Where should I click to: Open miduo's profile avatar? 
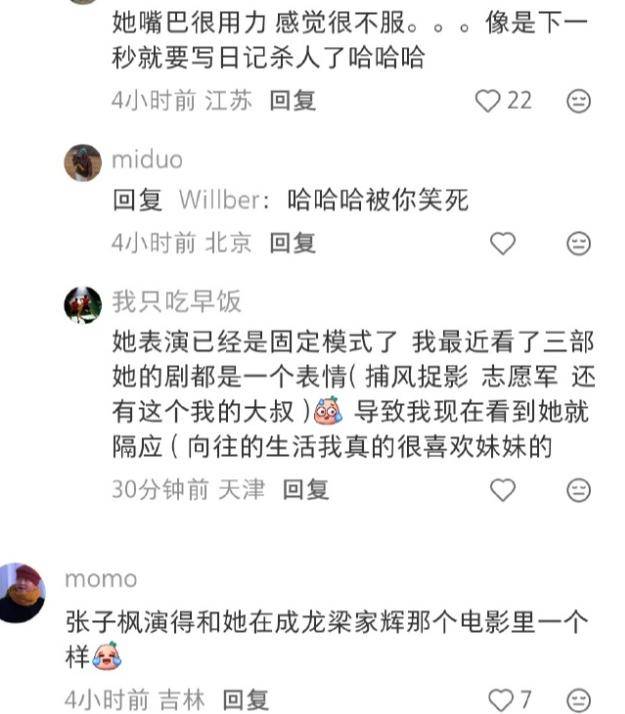click(x=82, y=162)
